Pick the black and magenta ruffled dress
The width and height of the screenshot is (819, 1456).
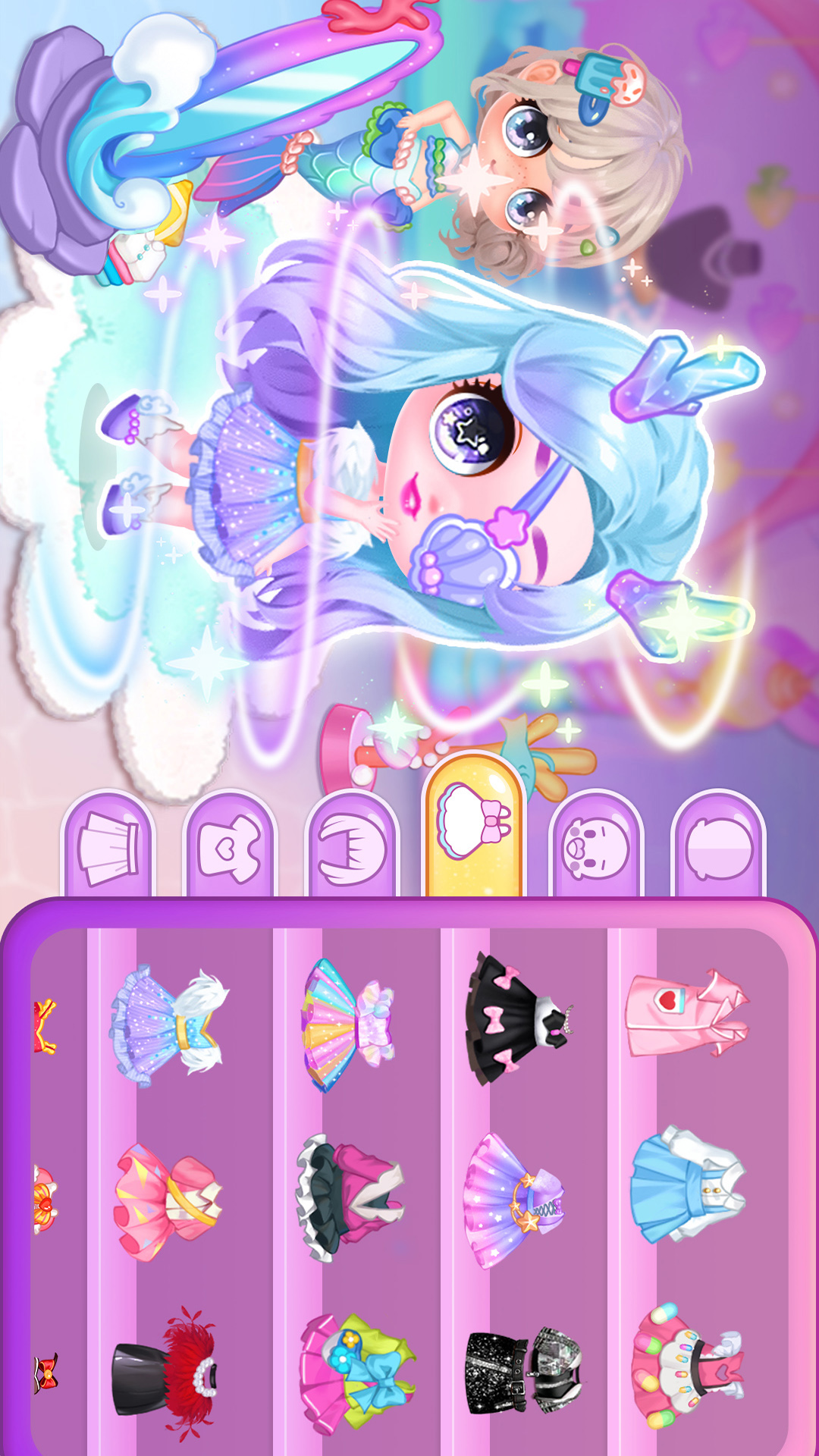[349, 1198]
